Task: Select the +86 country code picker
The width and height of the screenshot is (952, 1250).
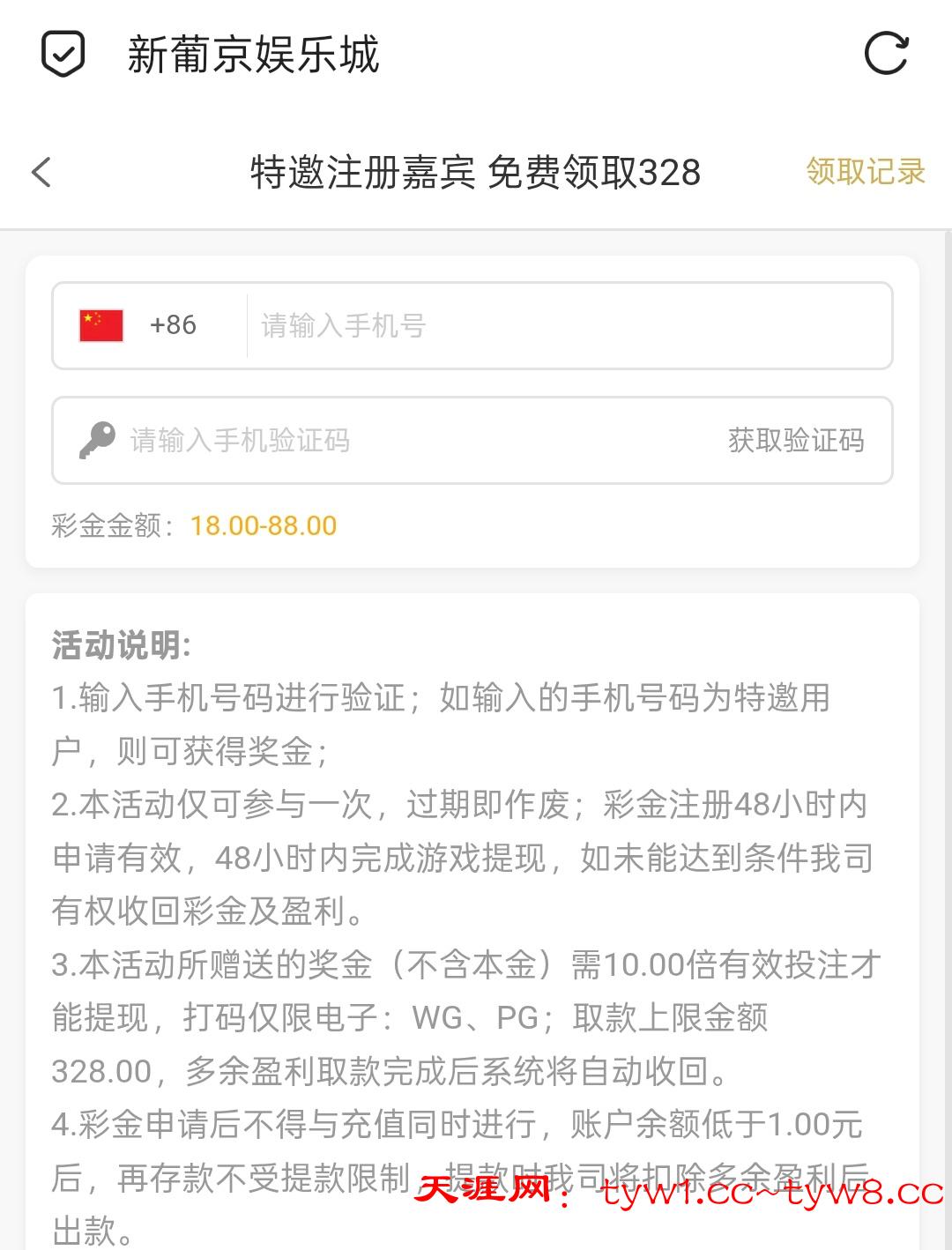Action: tap(141, 325)
